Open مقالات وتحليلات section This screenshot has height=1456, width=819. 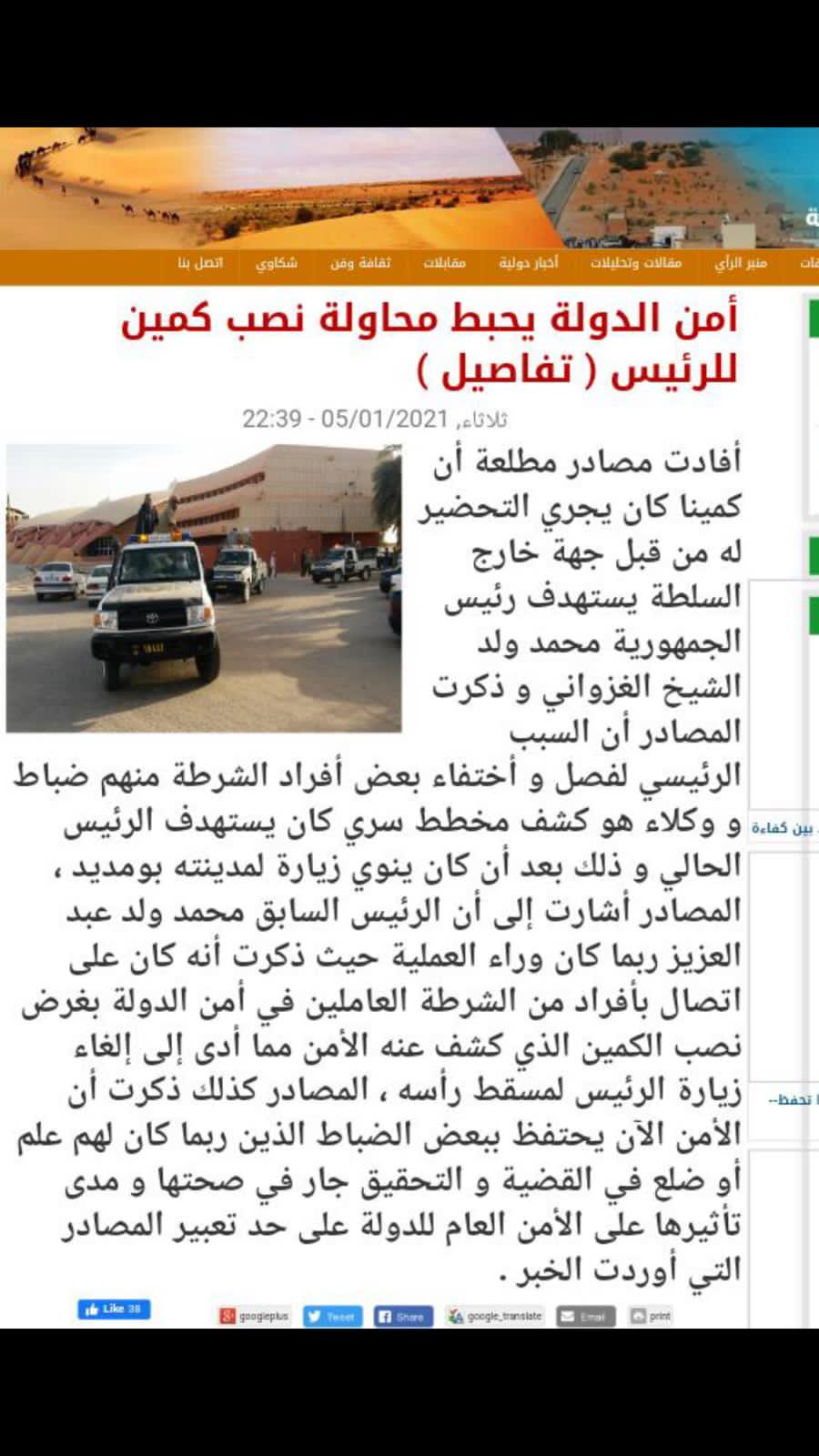pyautogui.click(x=636, y=263)
